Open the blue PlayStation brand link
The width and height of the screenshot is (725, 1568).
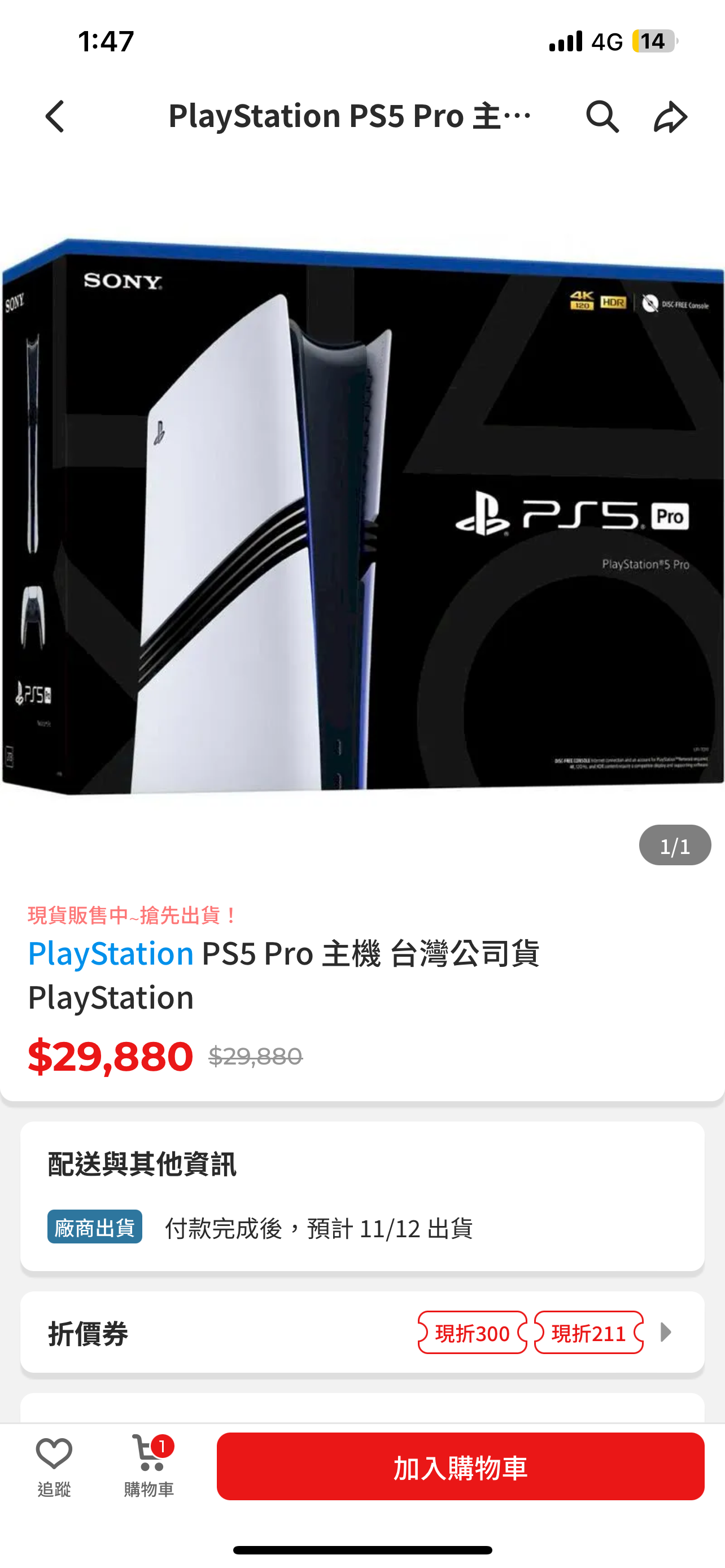click(x=111, y=953)
